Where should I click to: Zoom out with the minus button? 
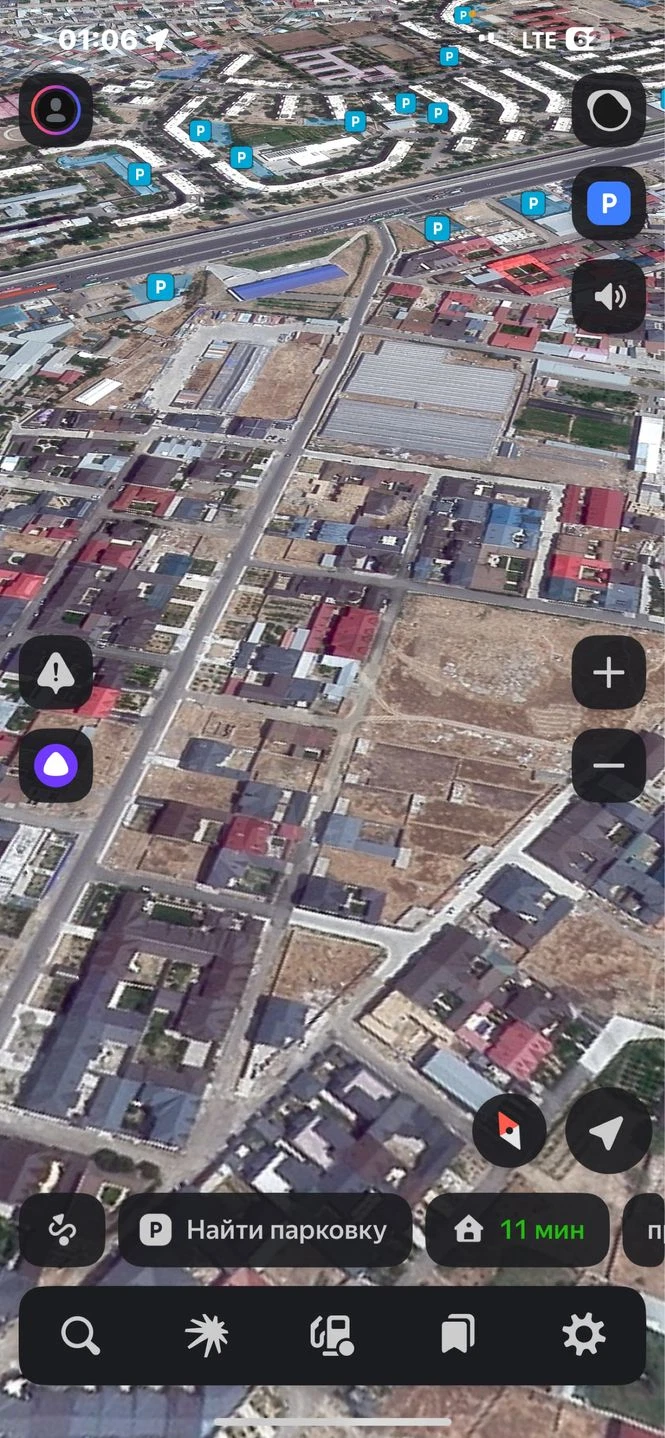click(x=608, y=766)
